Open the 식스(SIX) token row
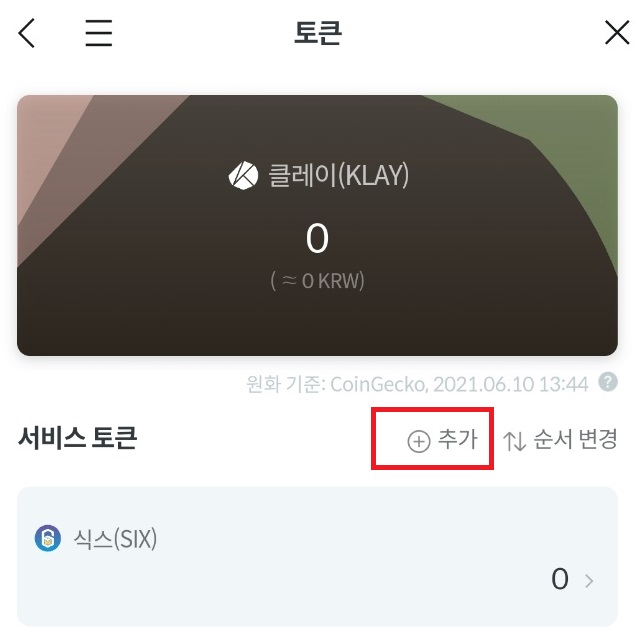Viewport: 643px width, 639px height. (x=317, y=557)
